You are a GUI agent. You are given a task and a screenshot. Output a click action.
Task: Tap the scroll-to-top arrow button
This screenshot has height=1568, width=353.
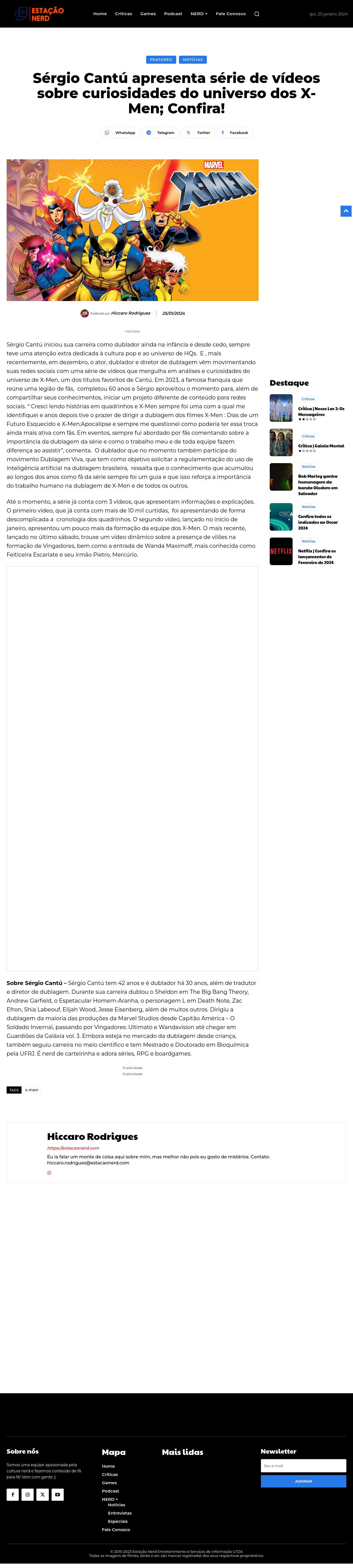[x=346, y=211]
